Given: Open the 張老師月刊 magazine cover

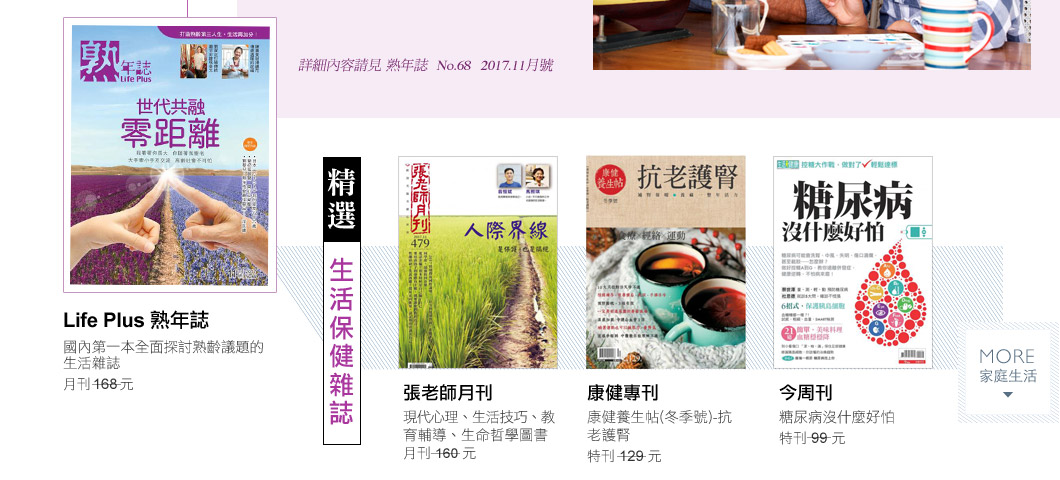Looking at the screenshot, I should (x=478, y=262).
